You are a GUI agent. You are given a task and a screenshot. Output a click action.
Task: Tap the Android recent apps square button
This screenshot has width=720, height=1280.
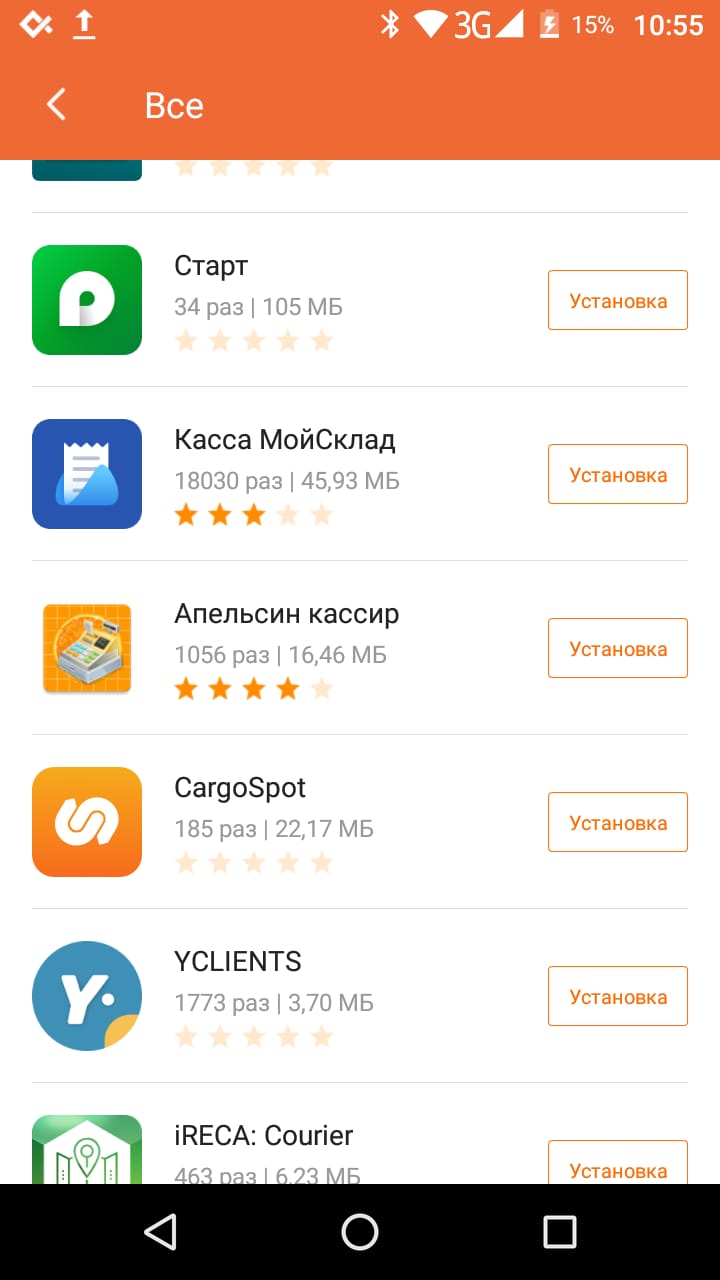point(560,1231)
